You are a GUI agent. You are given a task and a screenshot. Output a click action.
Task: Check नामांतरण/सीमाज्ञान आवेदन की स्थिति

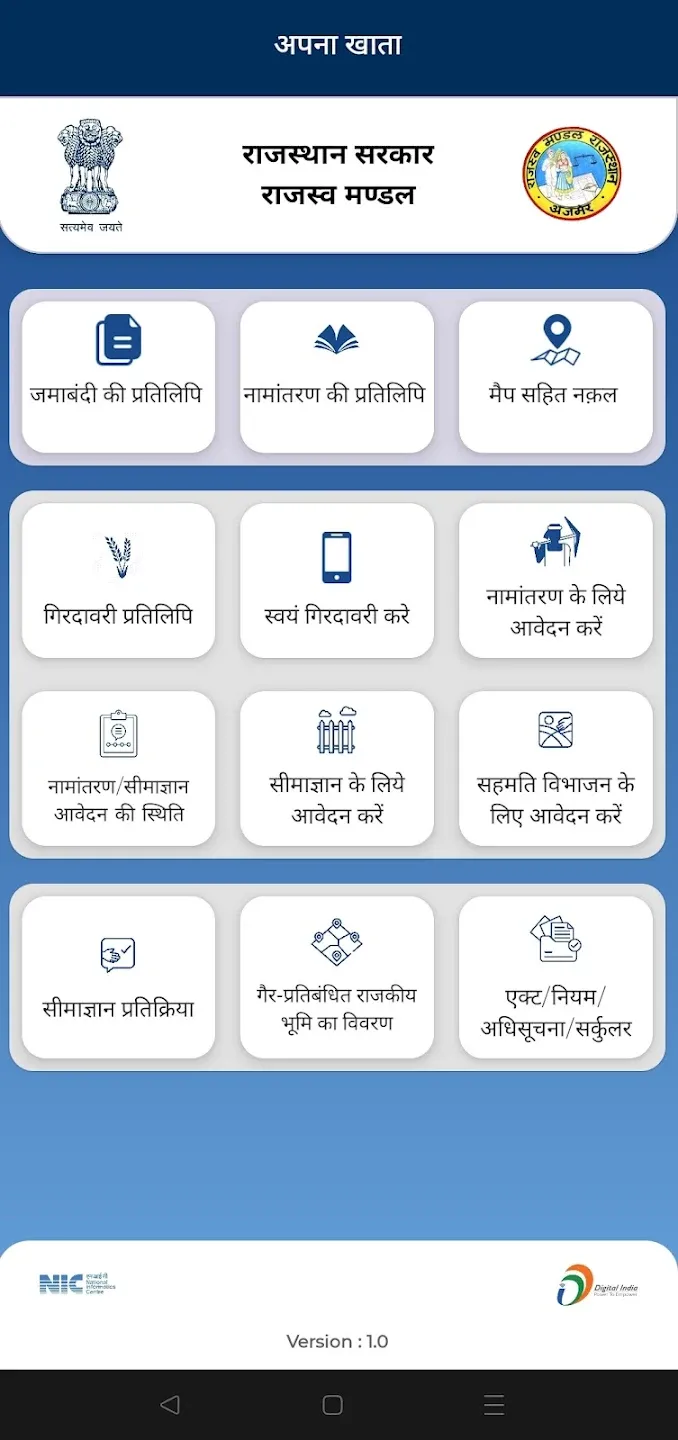pyautogui.click(x=118, y=768)
